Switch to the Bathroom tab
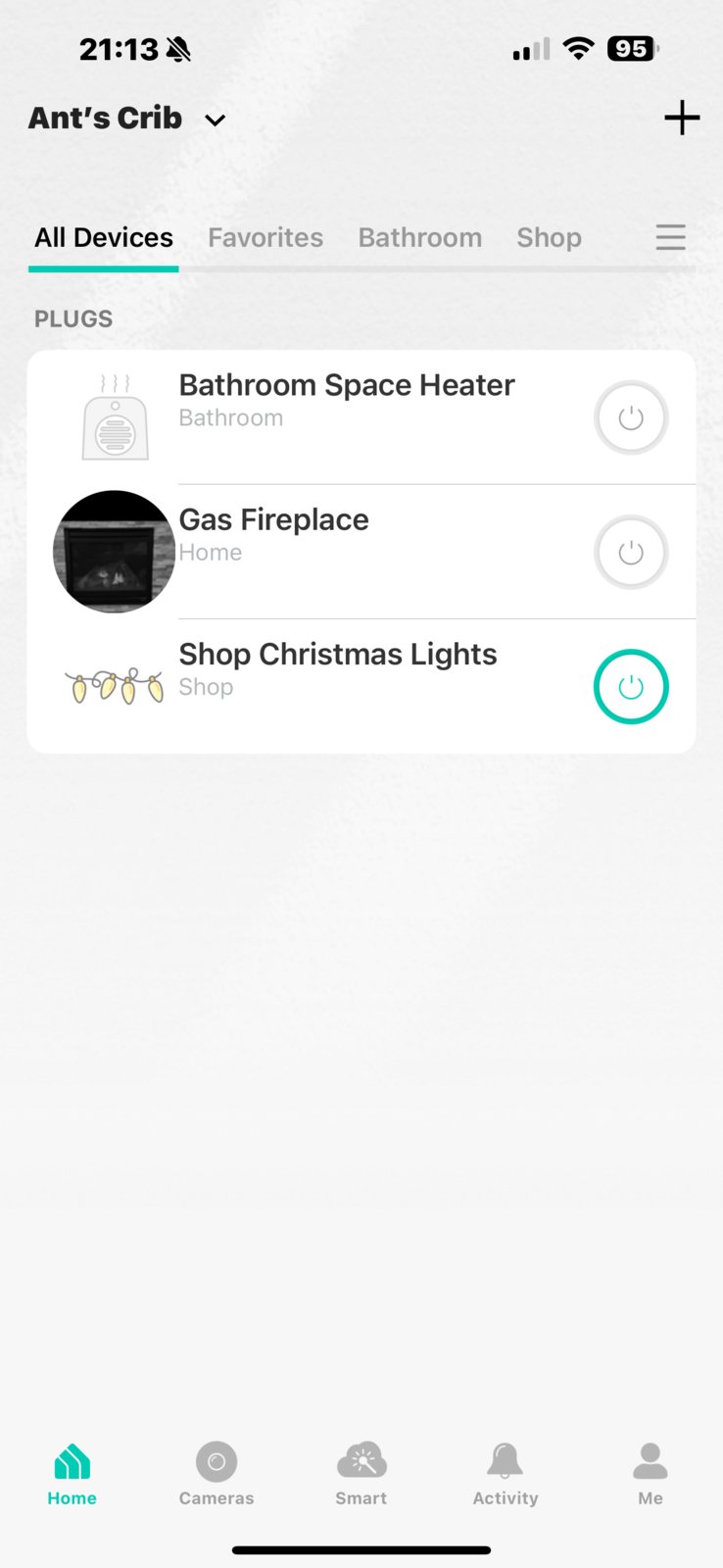Image resolution: width=723 pixels, height=1568 pixels. 419,238
